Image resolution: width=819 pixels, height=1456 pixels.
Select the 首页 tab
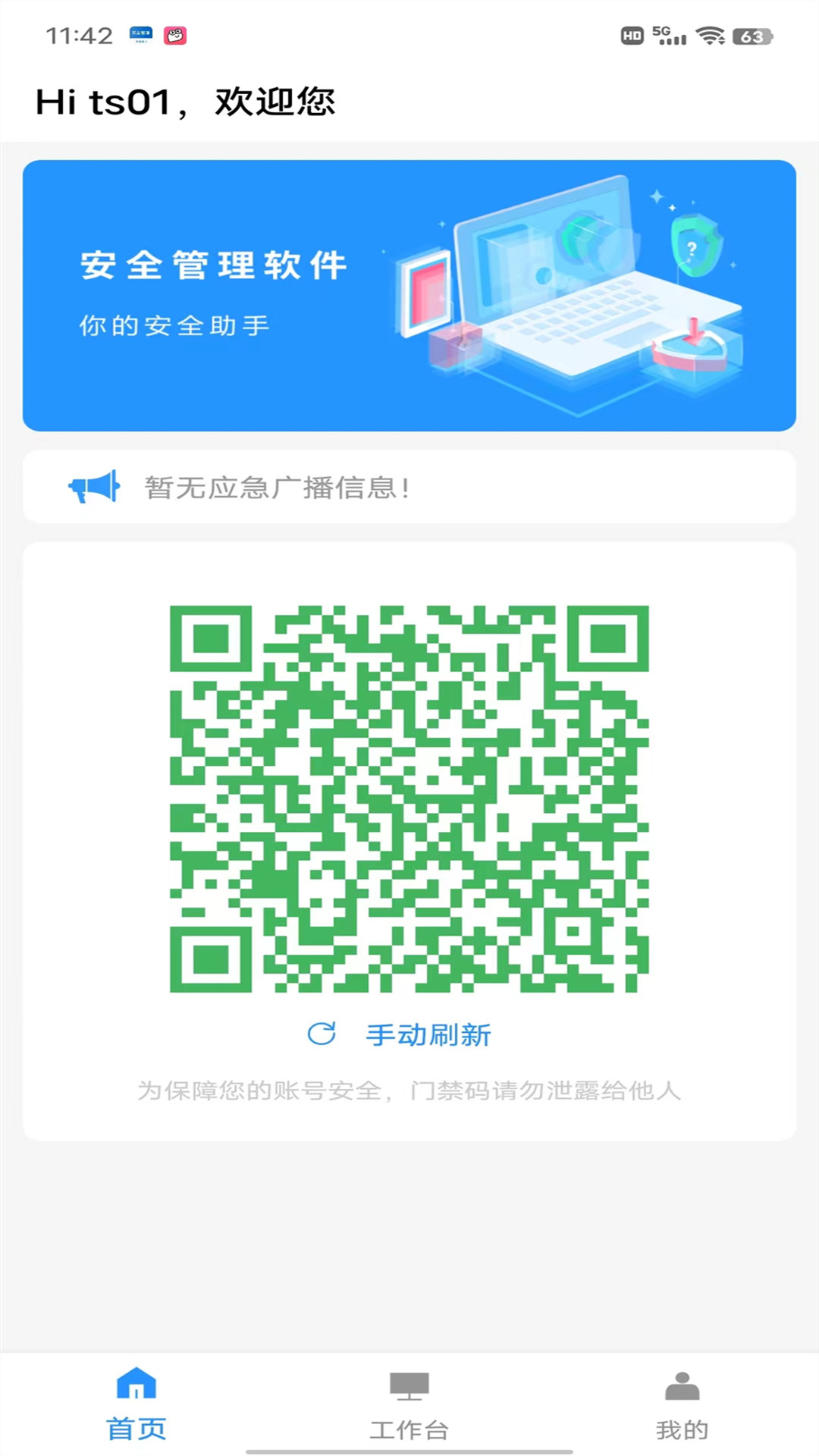click(136, 1405)
